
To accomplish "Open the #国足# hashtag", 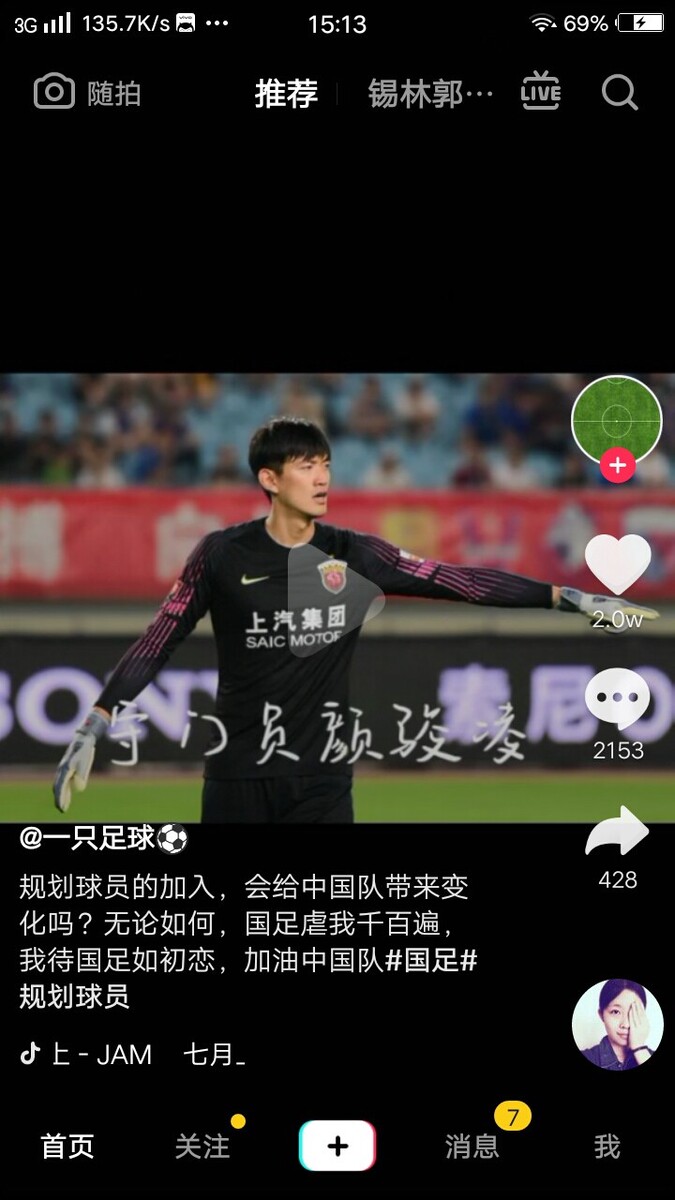I will (x=431, y=961).
